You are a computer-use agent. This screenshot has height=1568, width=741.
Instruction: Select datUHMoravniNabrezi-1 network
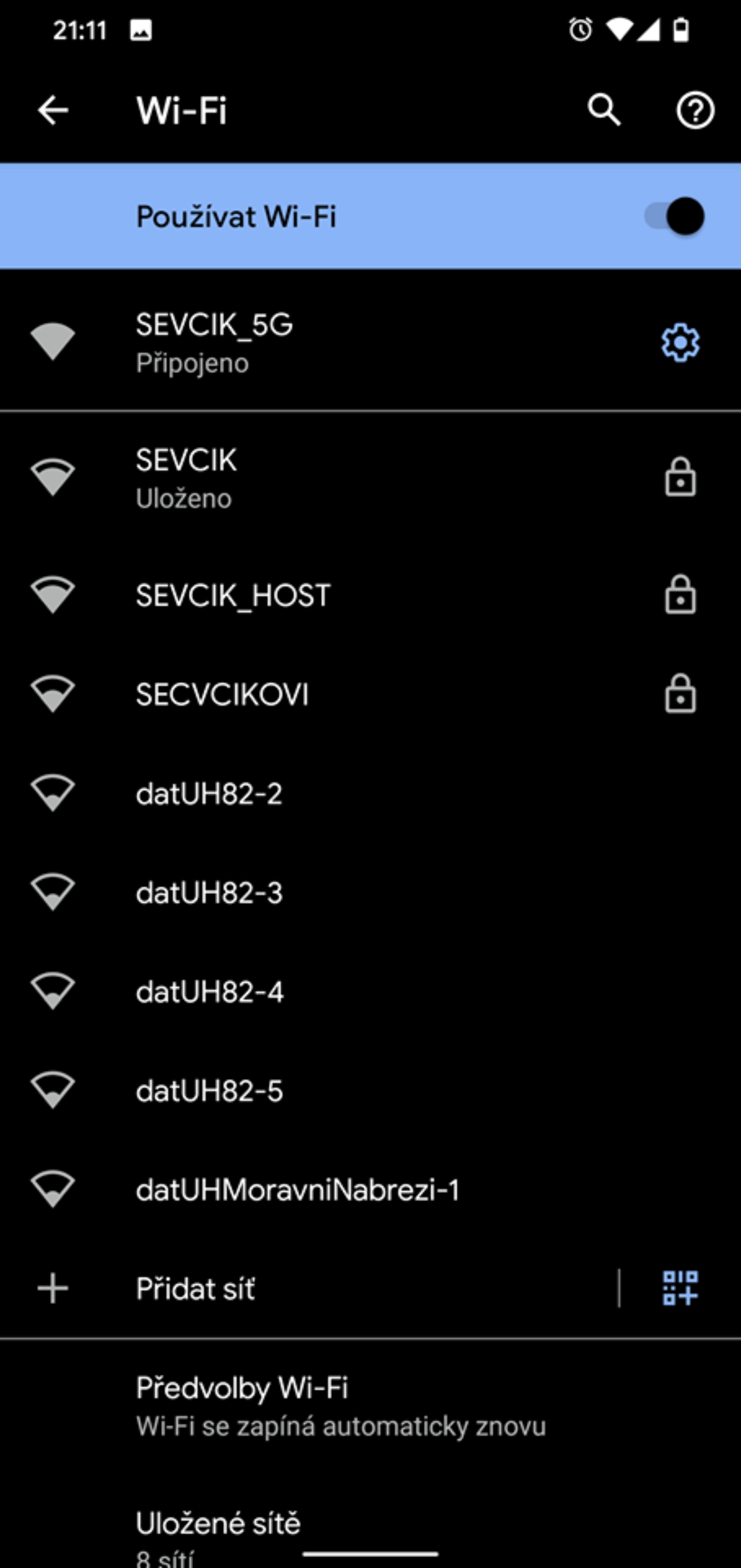pos(370,1189)
